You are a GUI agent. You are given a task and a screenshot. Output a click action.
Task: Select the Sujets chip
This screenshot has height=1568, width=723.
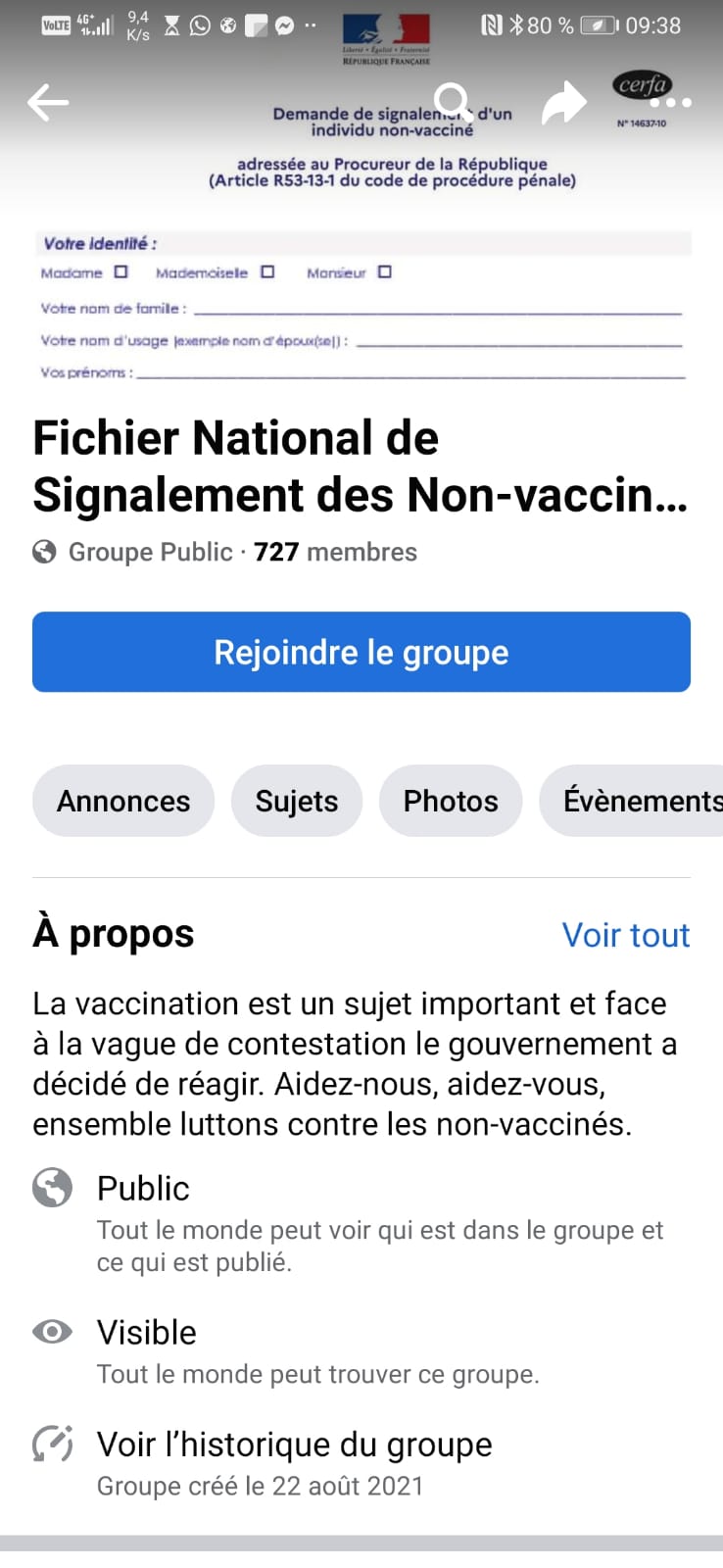tap(297, 801)
